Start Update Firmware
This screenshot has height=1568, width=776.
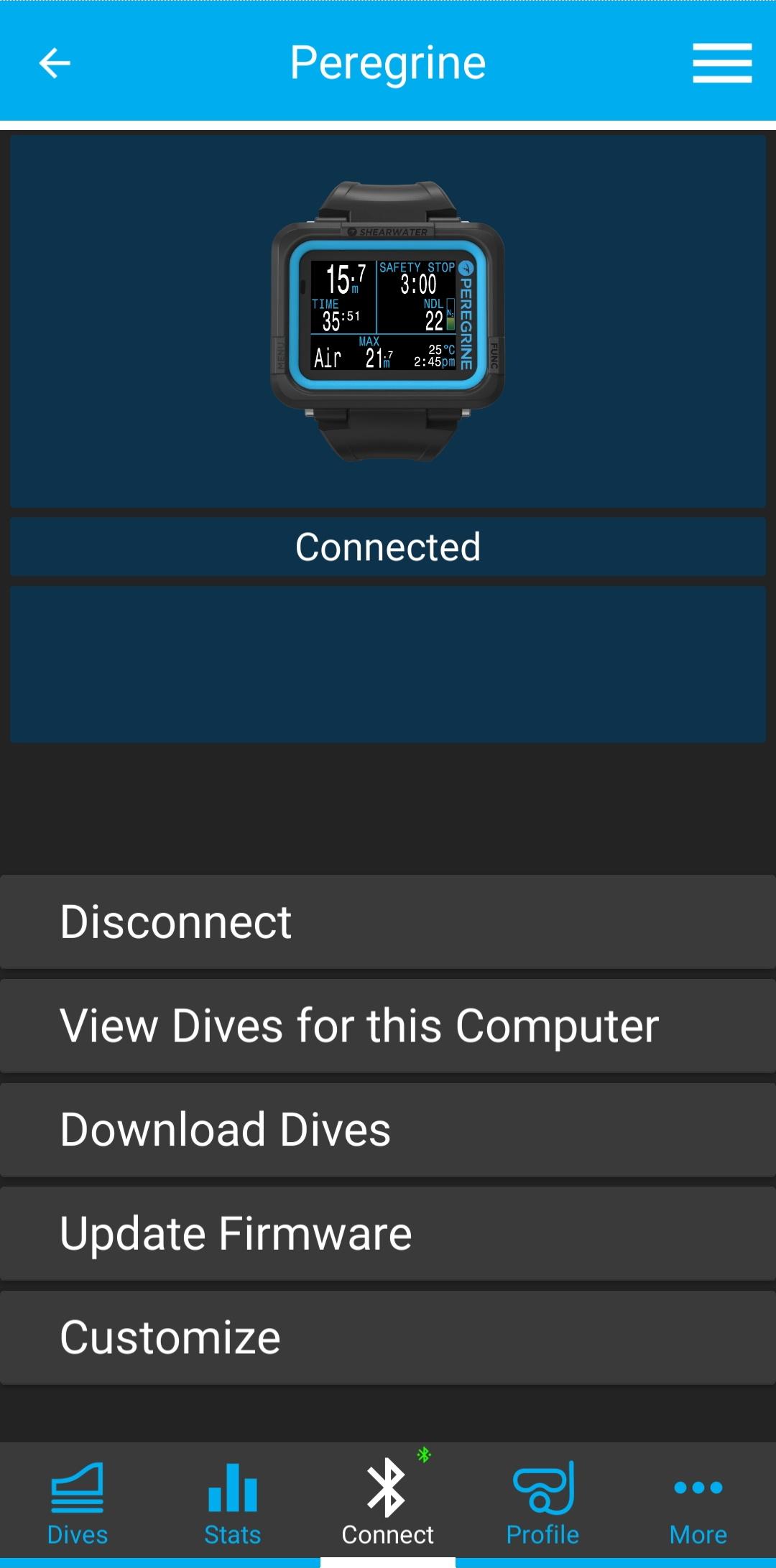(x=388, y=1233)
